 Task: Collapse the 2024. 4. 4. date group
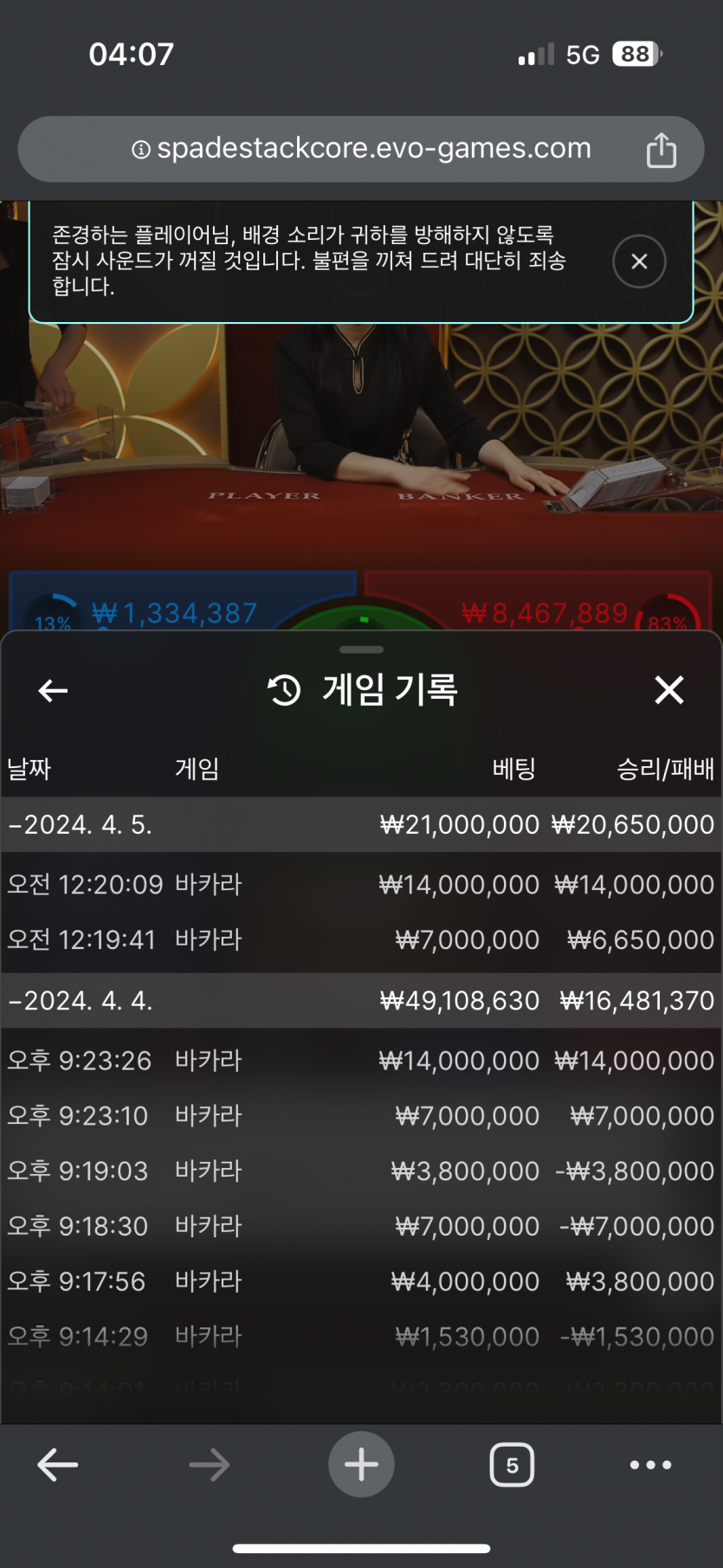pyautogui.click(x=80, y=1001)
